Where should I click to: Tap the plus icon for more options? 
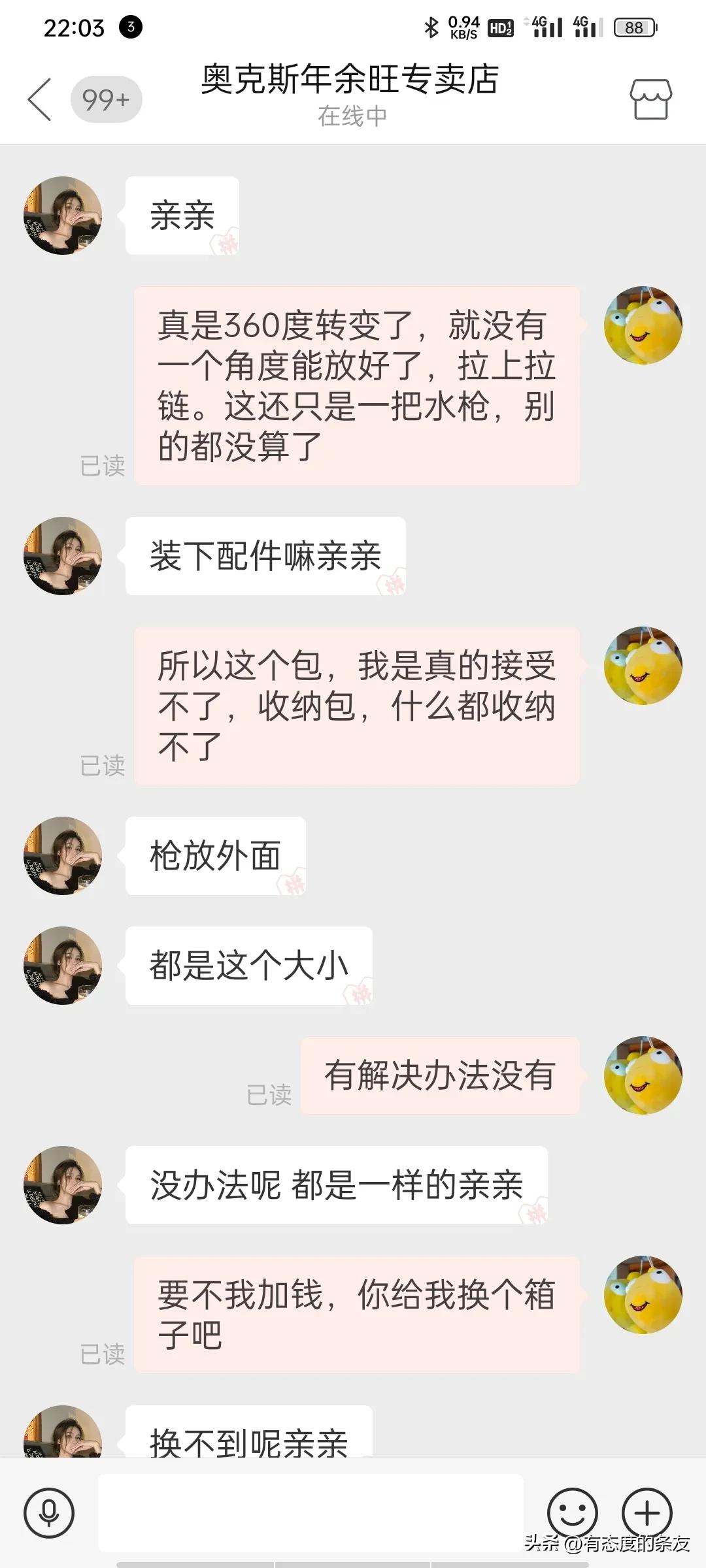[647, 1511]
